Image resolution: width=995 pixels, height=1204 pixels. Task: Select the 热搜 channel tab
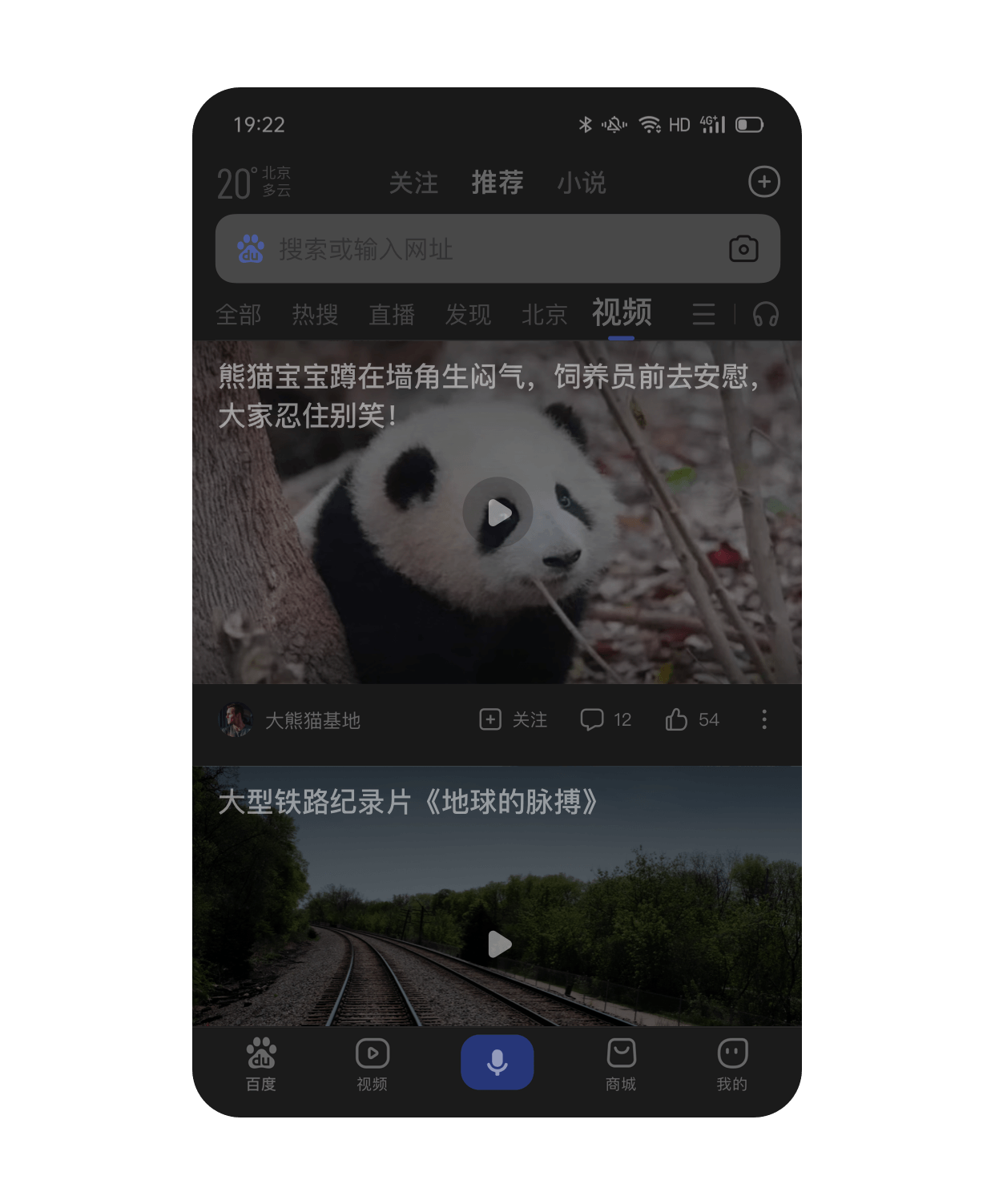[315, 315]
